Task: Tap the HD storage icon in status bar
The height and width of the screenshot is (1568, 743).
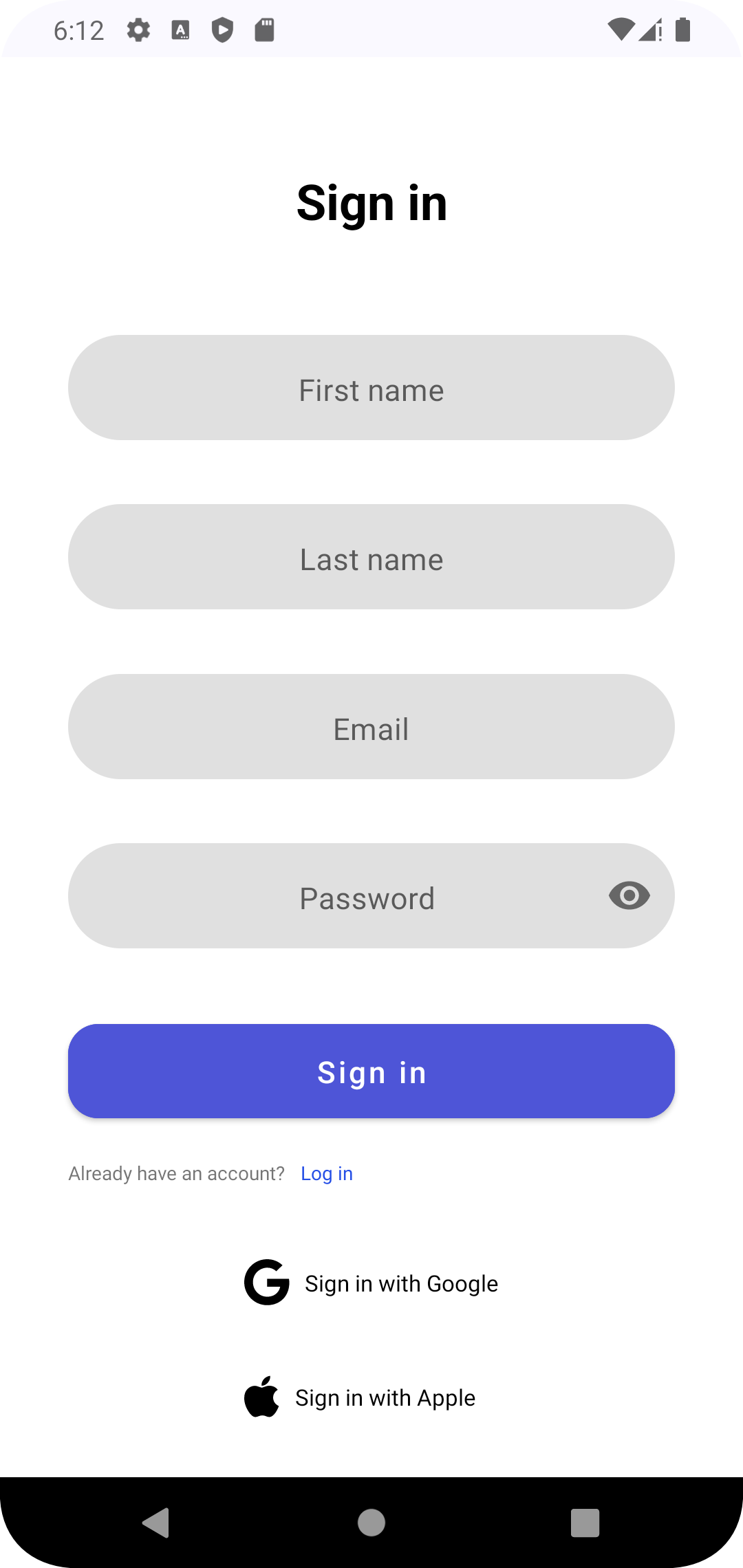Action: (x=264, y=29)
